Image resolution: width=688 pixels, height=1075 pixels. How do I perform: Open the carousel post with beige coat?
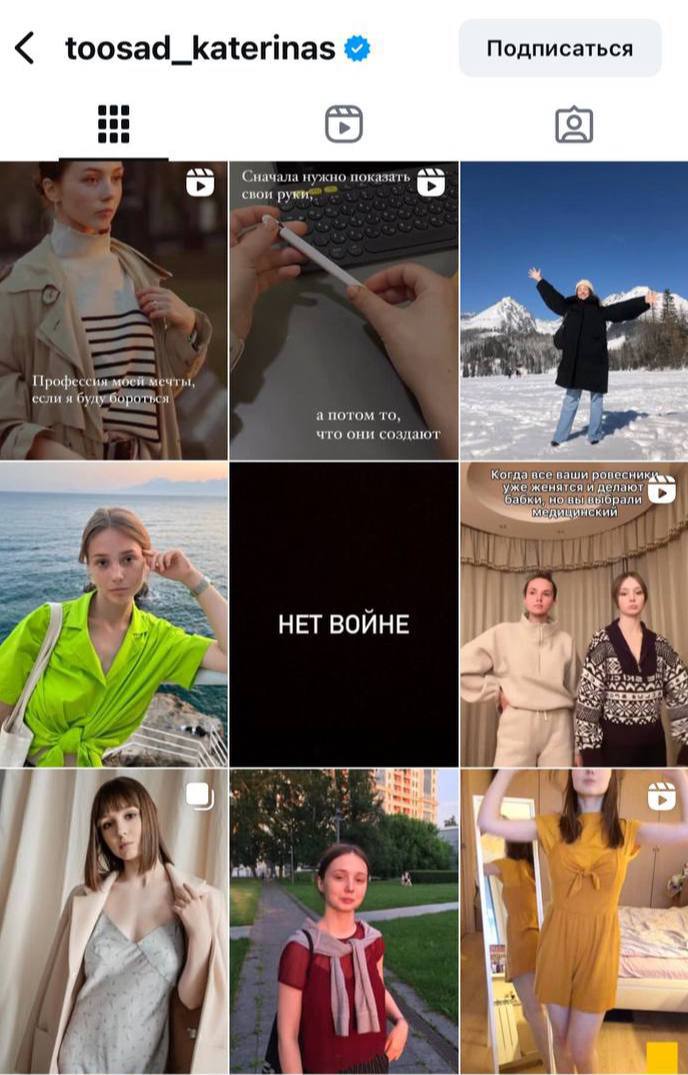coord(114,920)
